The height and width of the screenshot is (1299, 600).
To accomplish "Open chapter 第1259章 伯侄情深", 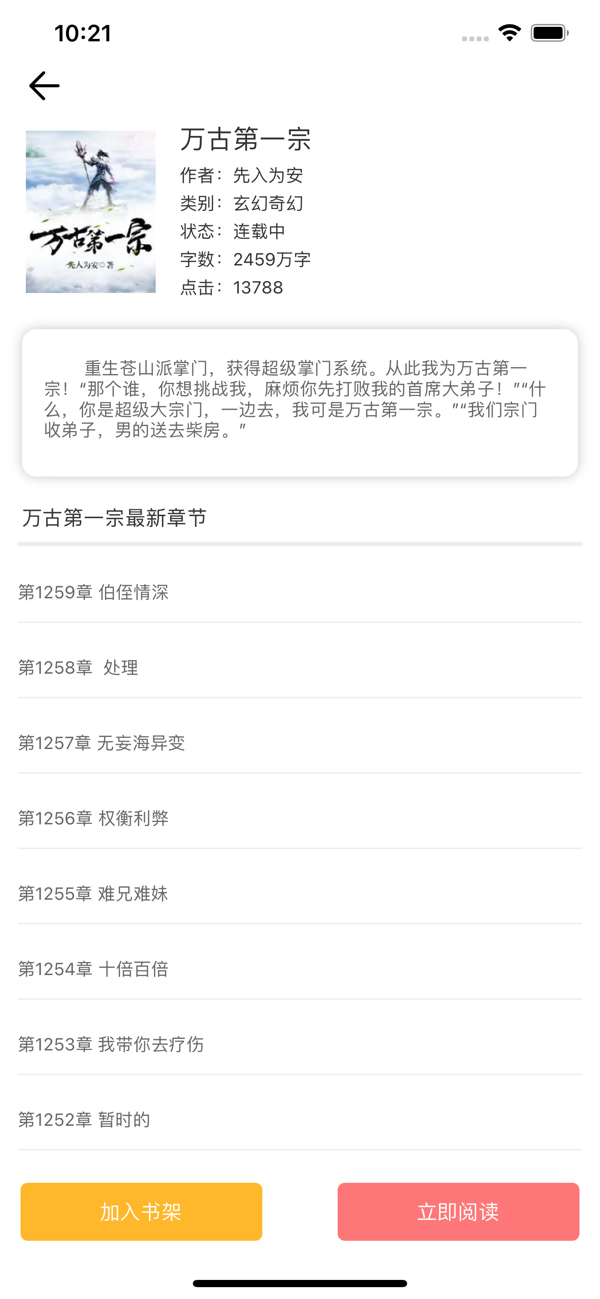I will 94,592.
